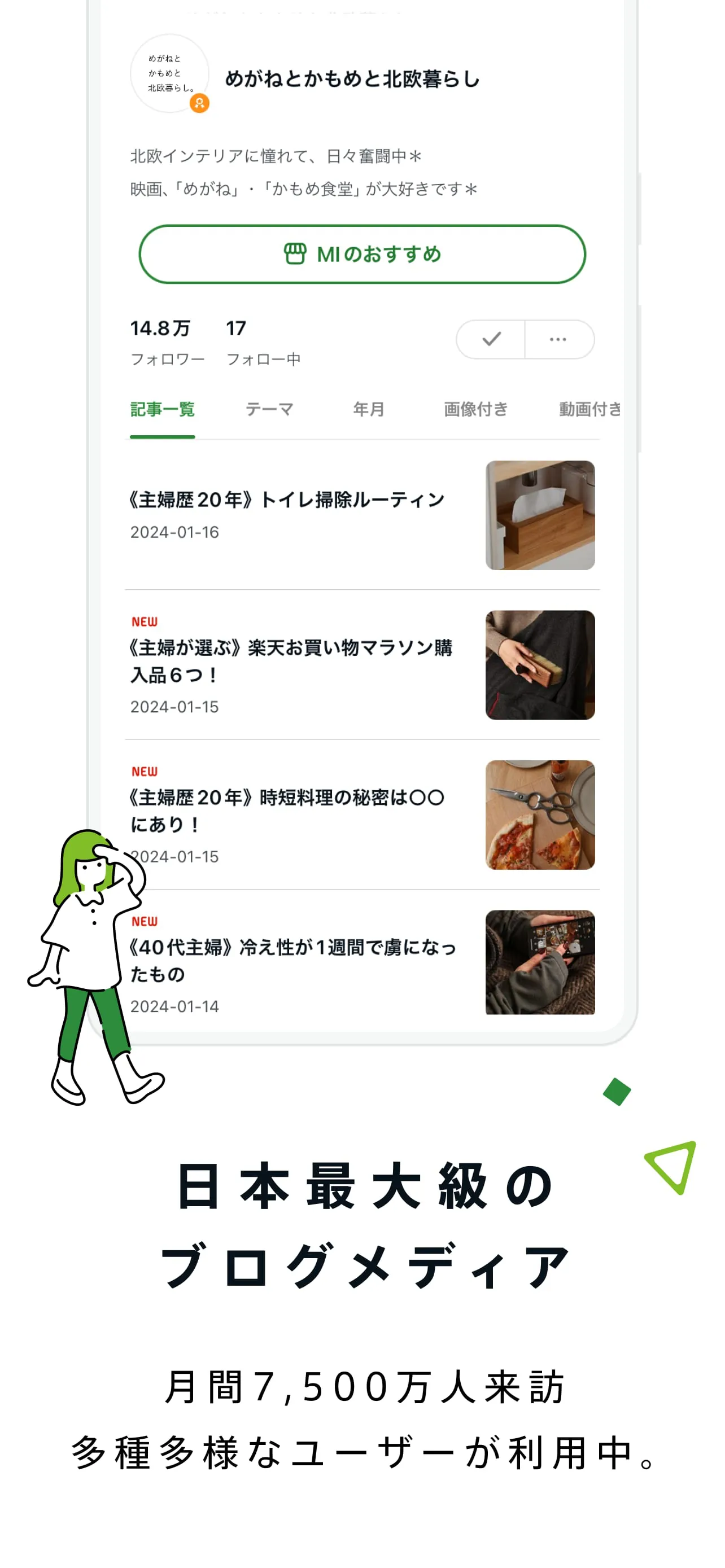Open the 動画付き tab
This screenshot has height=1568, width=725.
(587, 410)
